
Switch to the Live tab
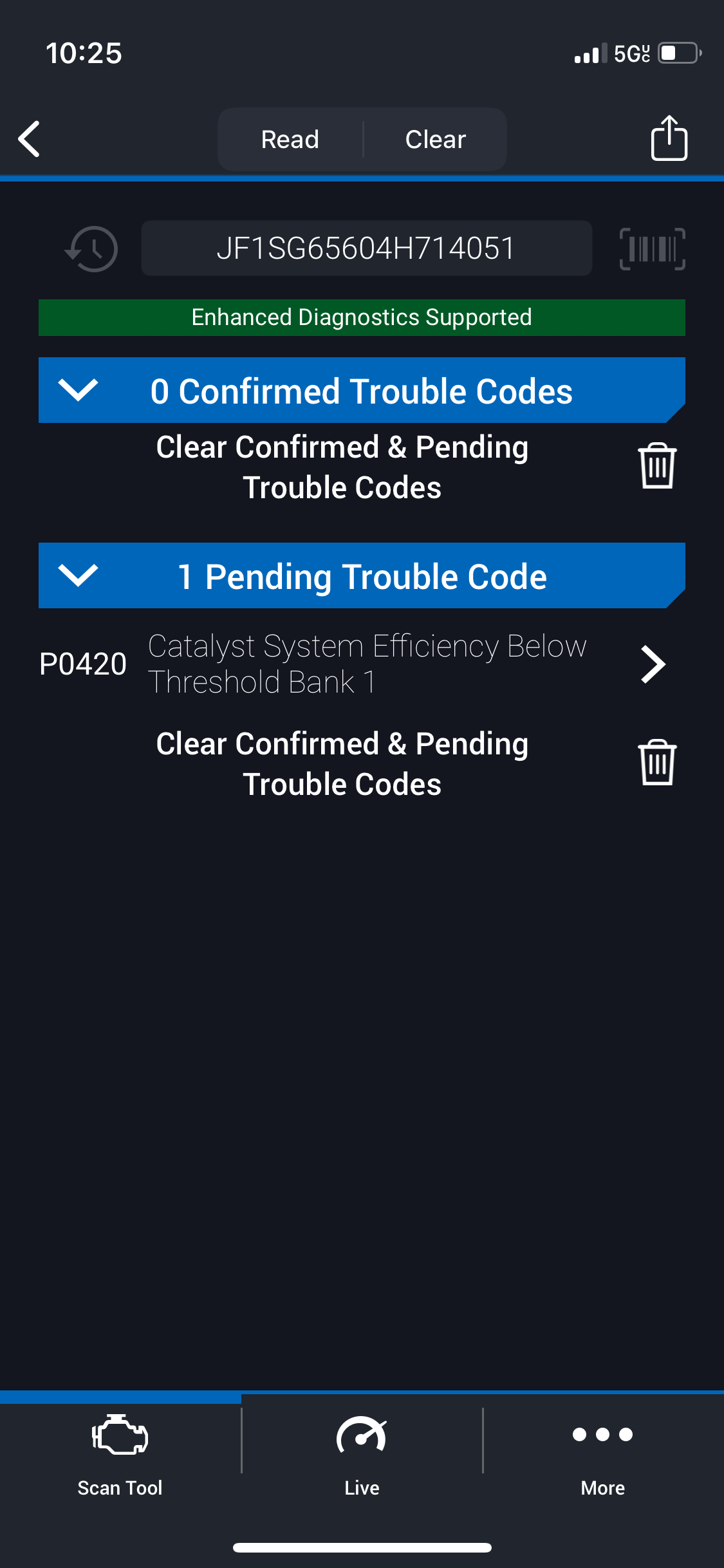[x=362, y=1455]
